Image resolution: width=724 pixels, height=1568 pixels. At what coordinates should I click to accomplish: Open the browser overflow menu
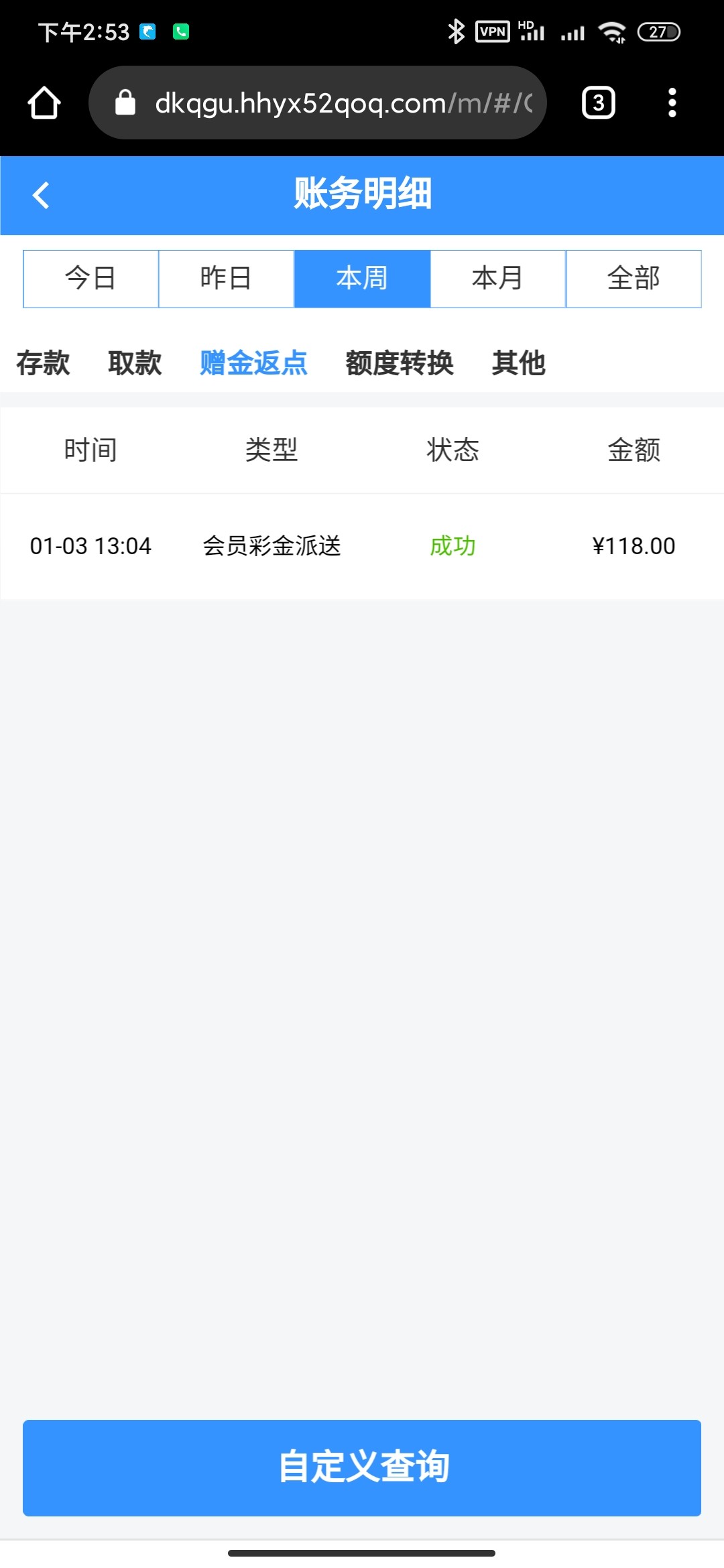(x=672, y=103)
